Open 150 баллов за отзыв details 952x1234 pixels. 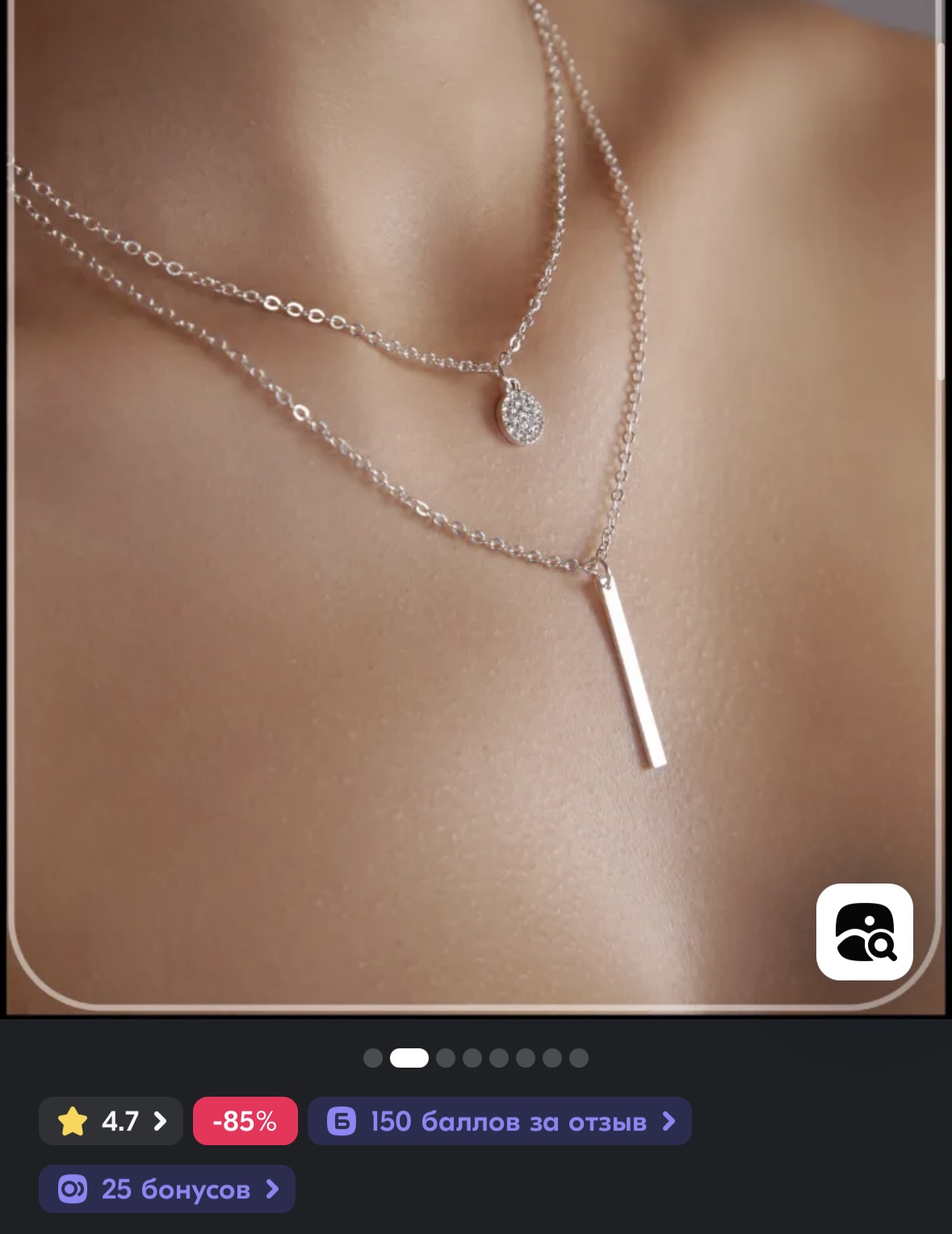click(x=499, y=1121)
